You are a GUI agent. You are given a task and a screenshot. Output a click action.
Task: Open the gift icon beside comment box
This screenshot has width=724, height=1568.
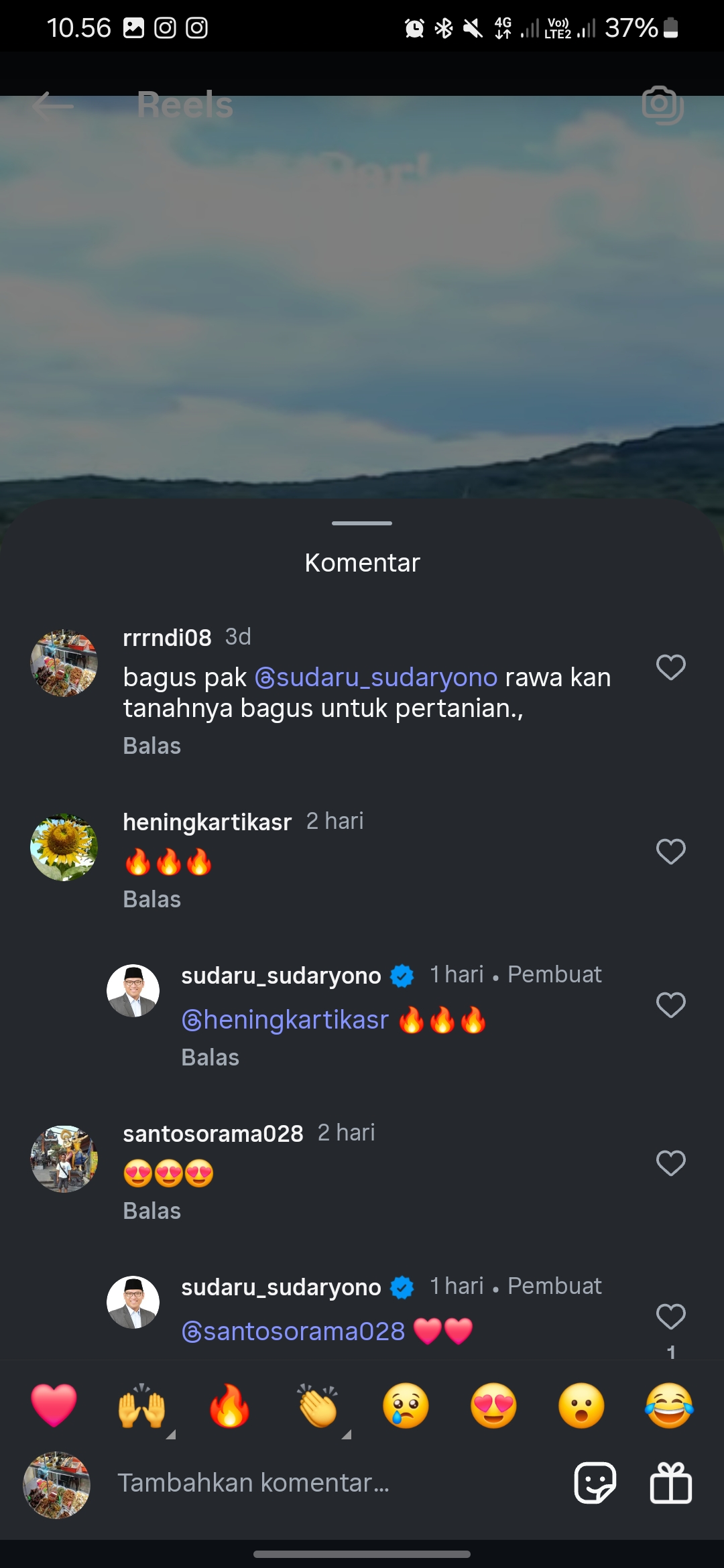671,1483
